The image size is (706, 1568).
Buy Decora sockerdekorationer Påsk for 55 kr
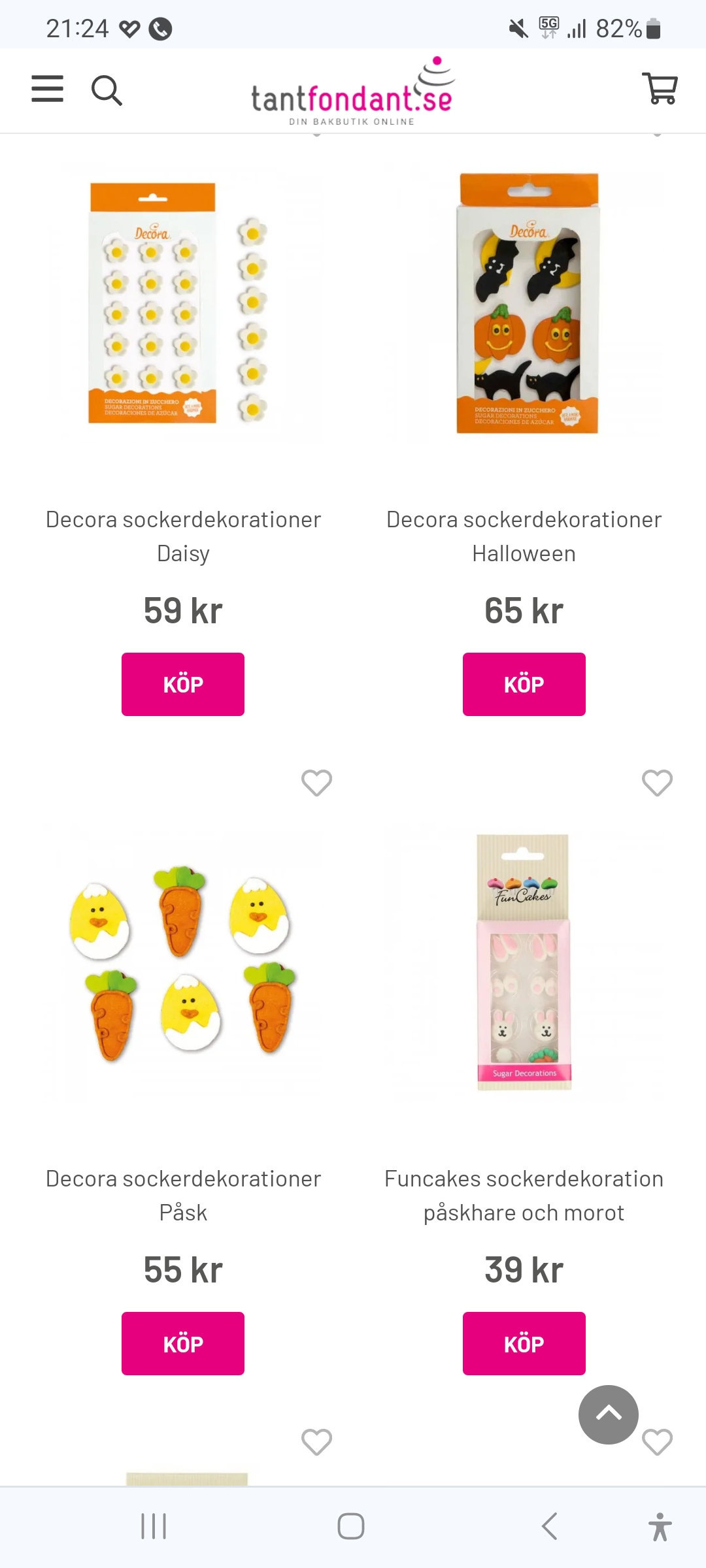point(183,1343)
